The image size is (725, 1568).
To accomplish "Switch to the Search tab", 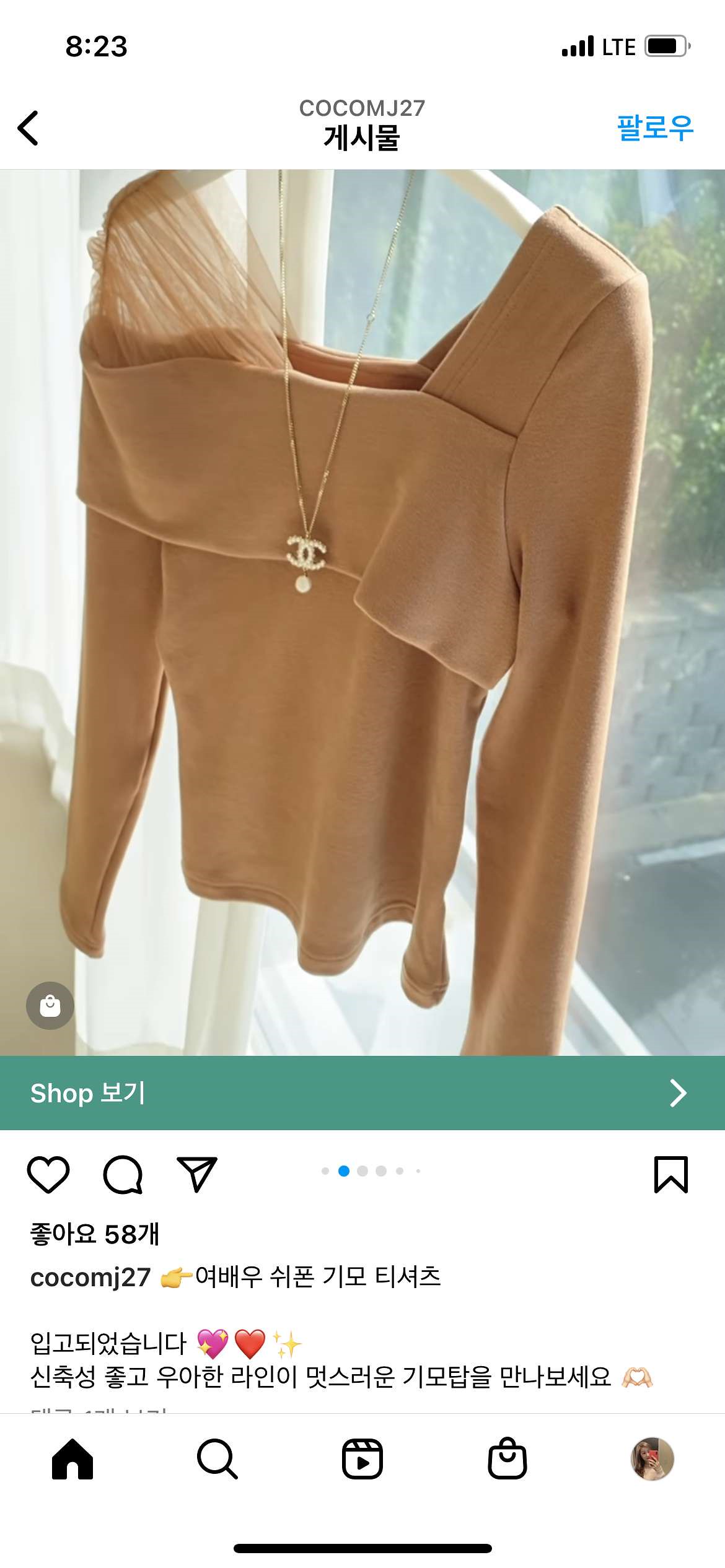I will tap(217, 1459).
